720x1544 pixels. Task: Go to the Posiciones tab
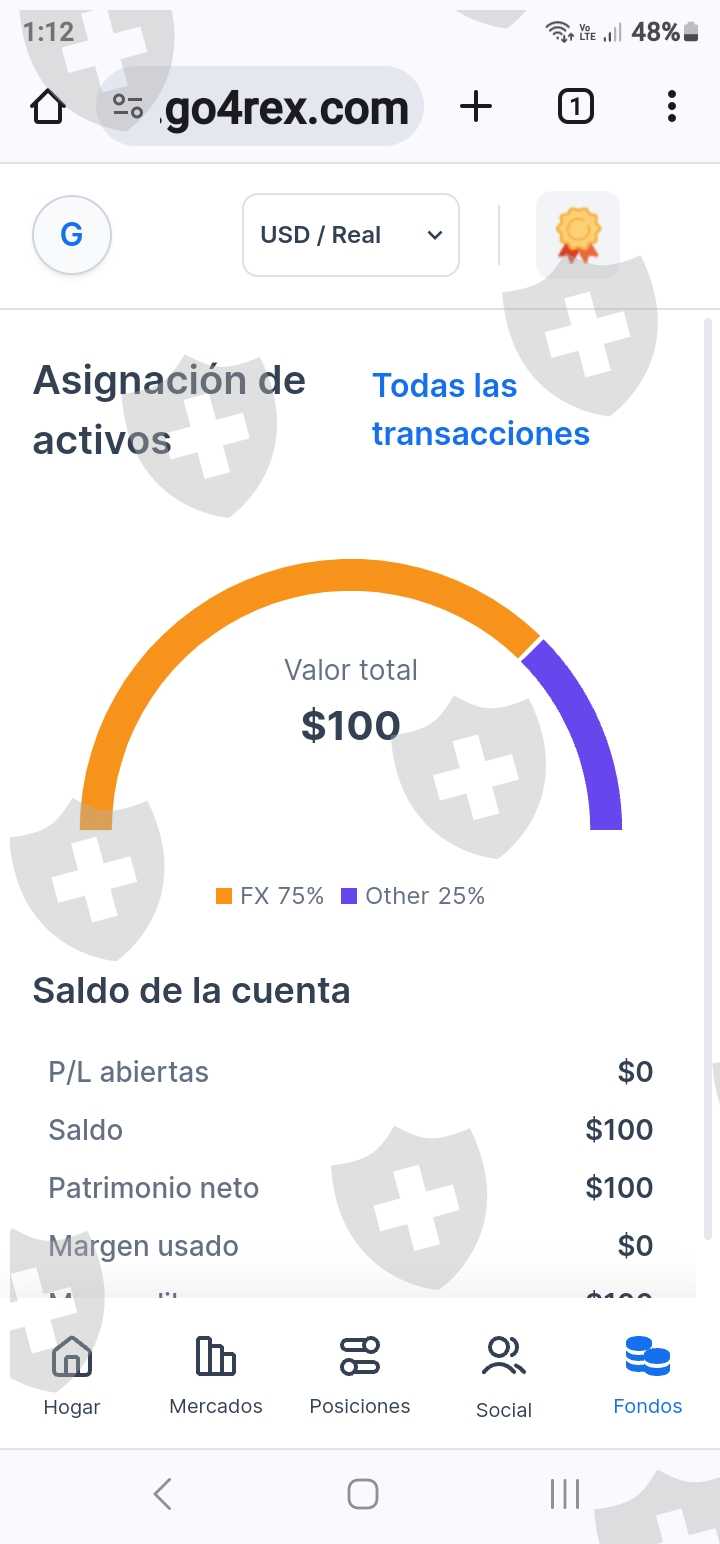(360, 1377)
